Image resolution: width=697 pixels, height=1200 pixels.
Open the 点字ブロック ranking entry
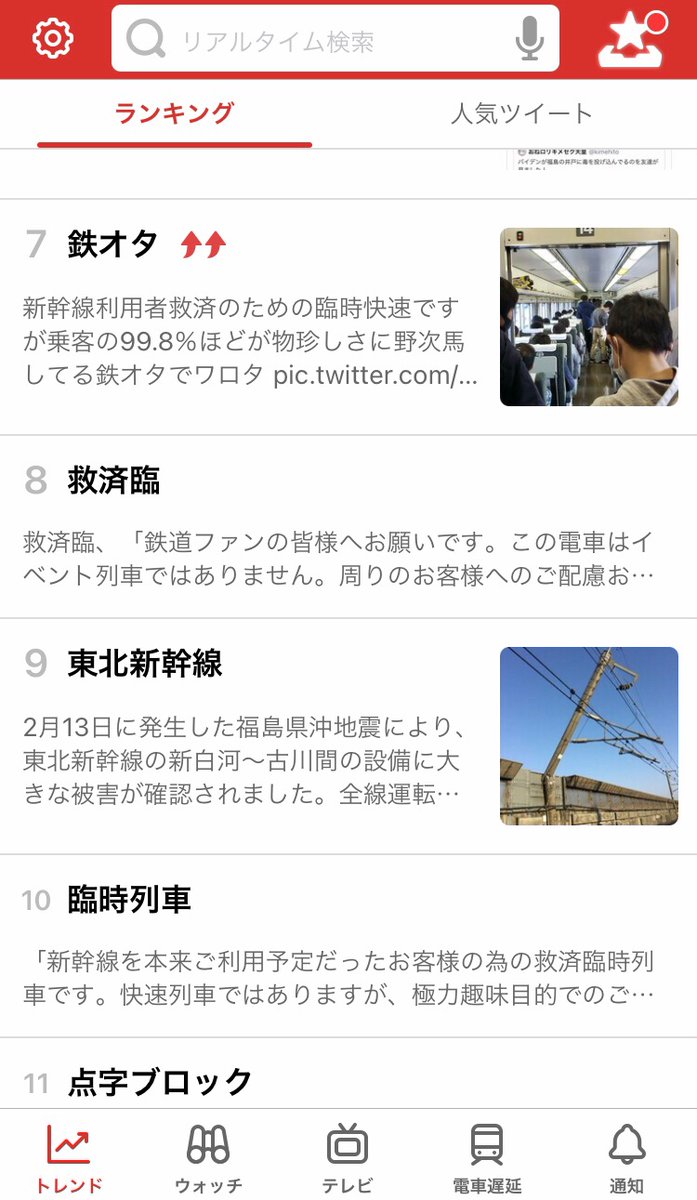(348, 1073)
